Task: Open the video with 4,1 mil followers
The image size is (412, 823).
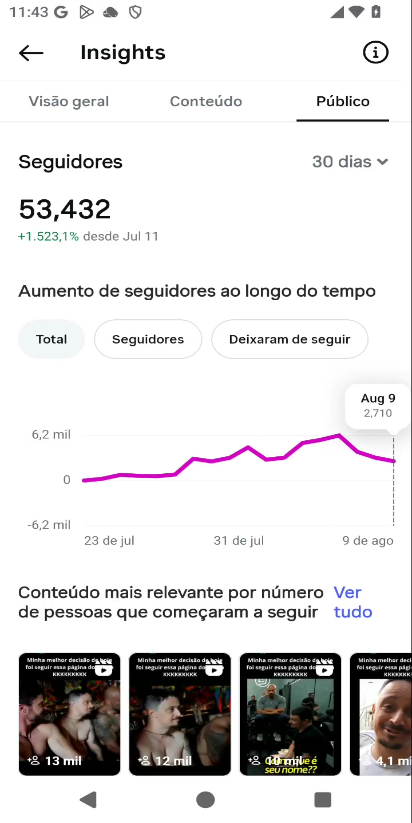Action: tap(381, 714)
